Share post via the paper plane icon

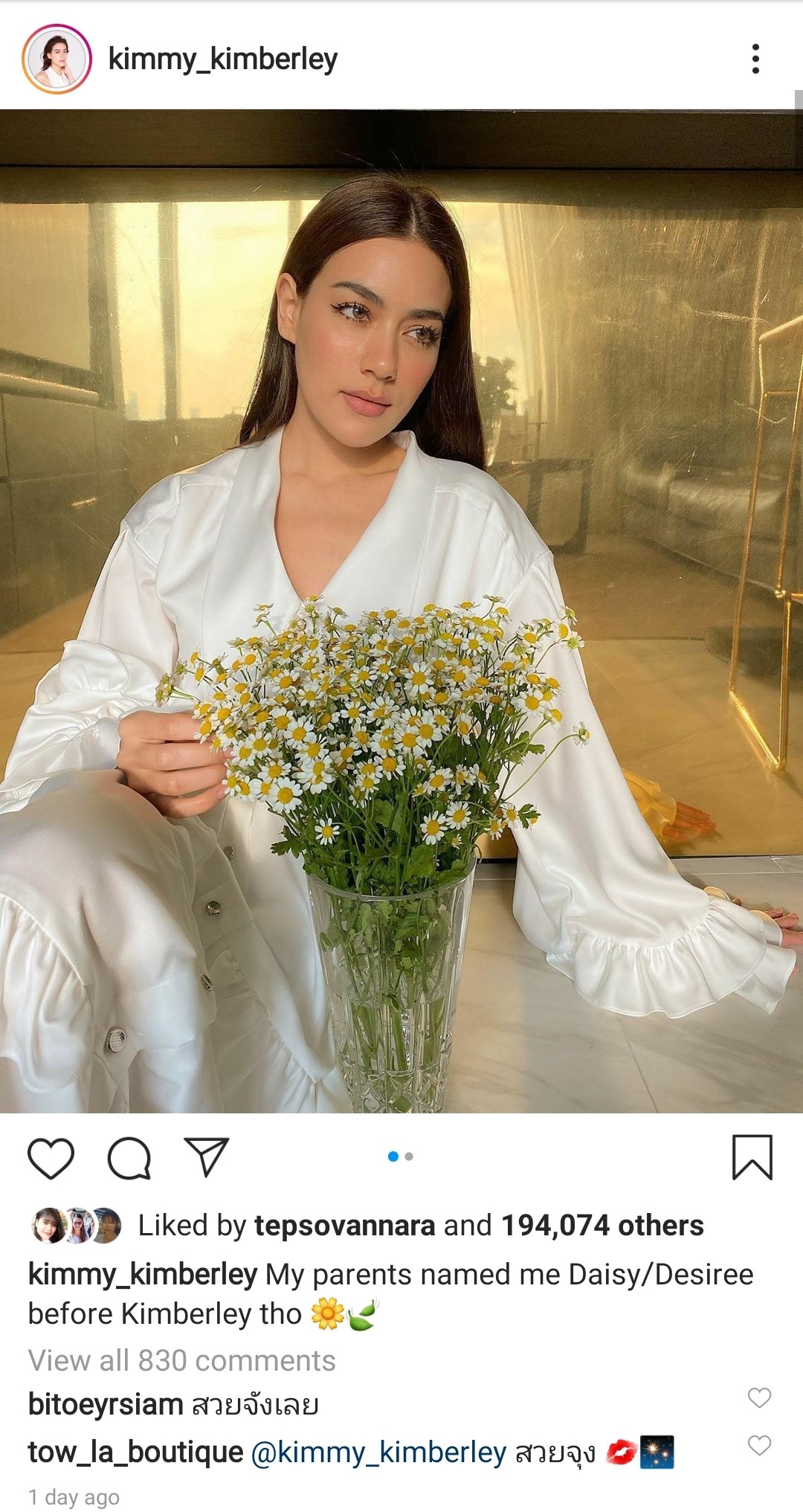pos(206,1156)
